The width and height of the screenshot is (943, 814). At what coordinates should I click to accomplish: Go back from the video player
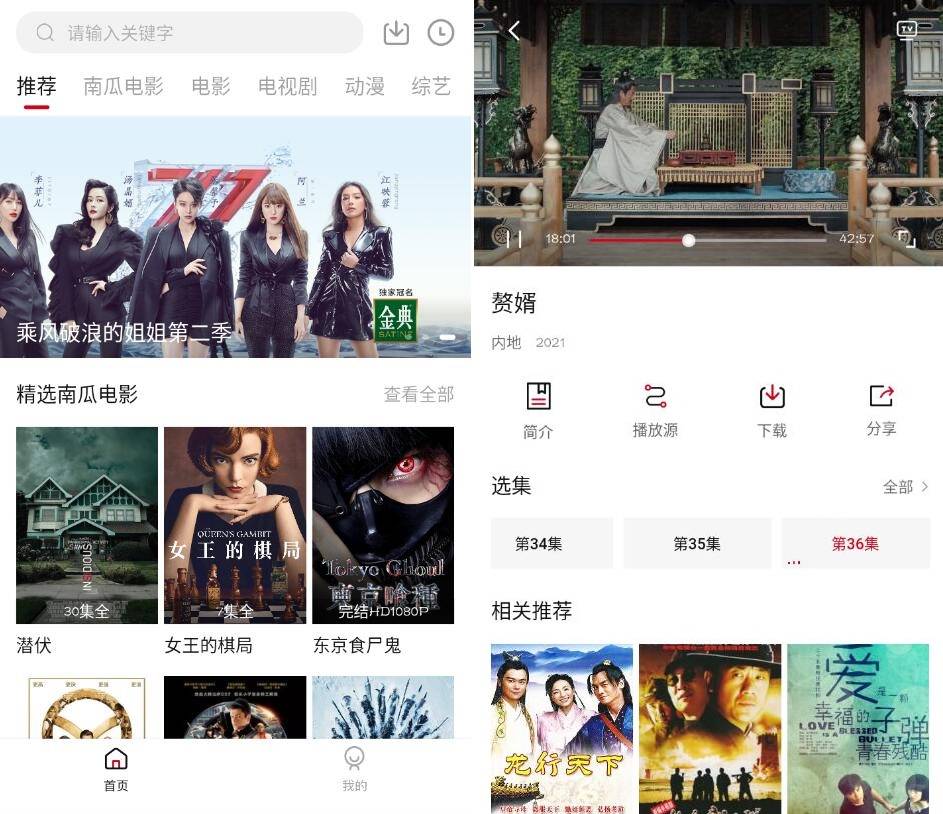tap(514, 31)
